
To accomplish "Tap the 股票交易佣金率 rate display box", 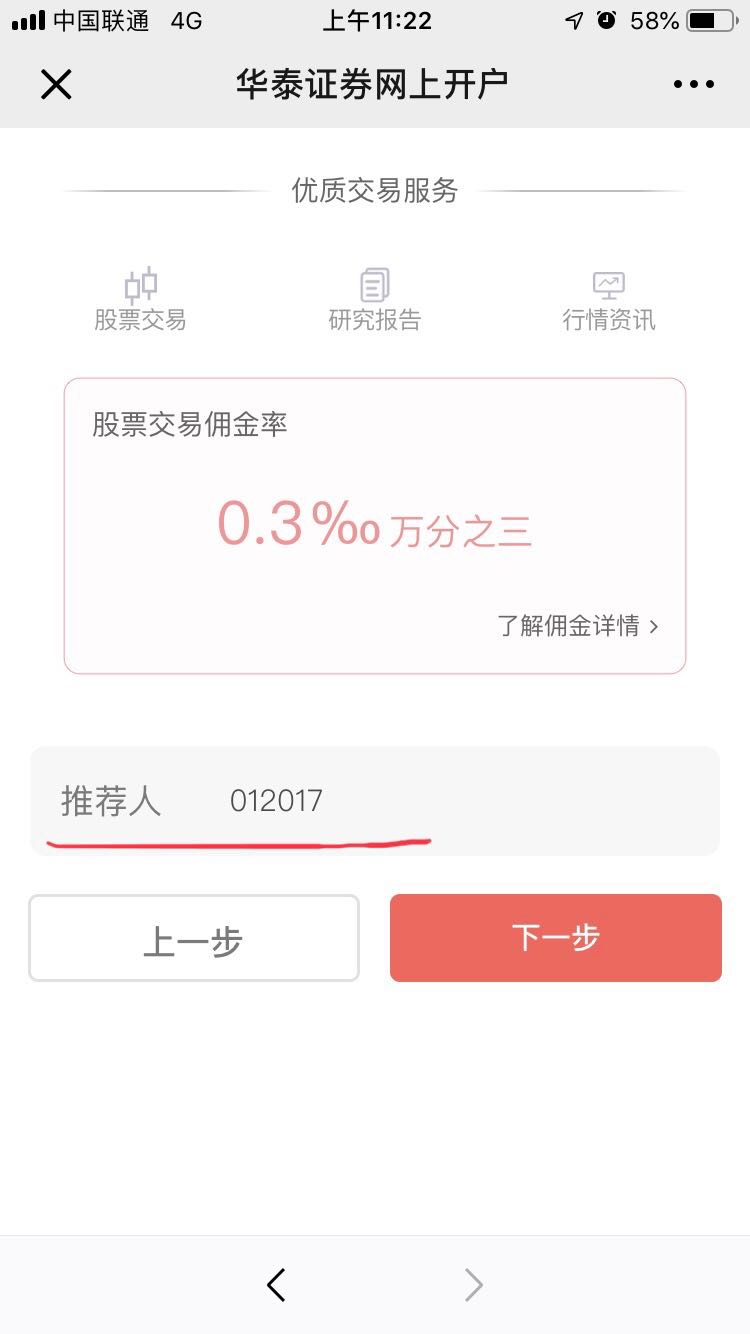I will coord(374,520).
